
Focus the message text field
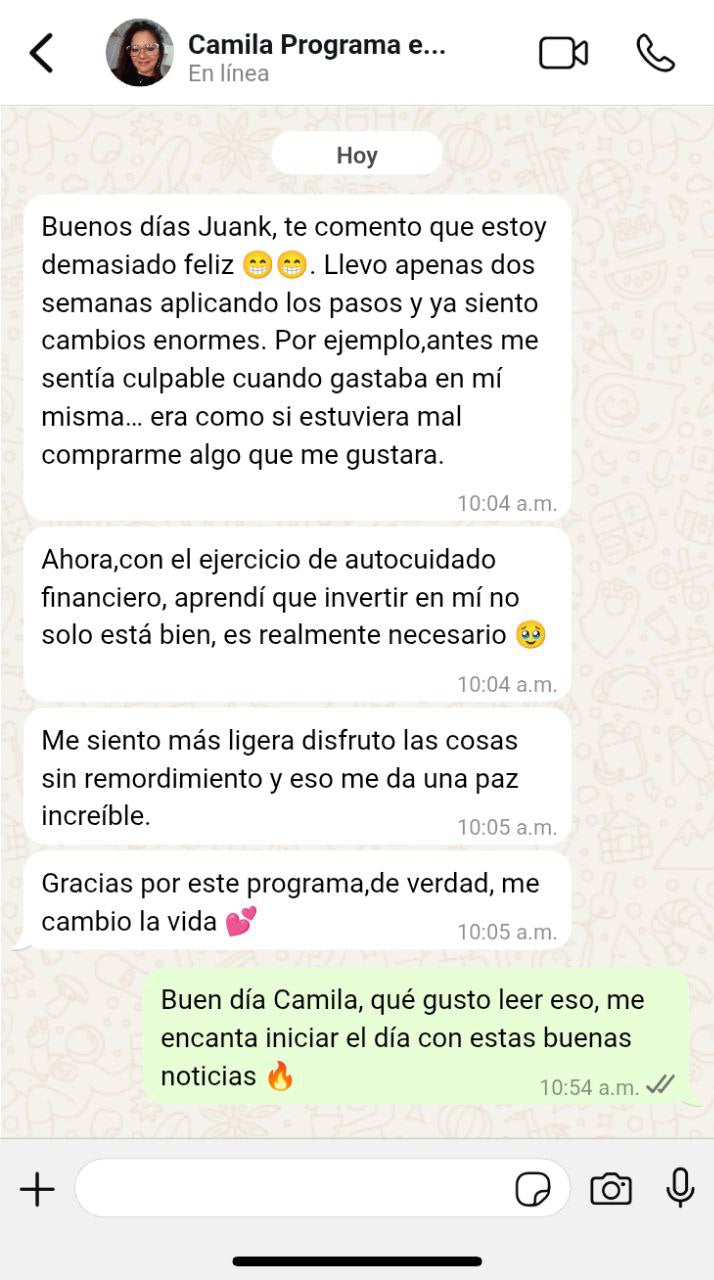pos(290,1189)
